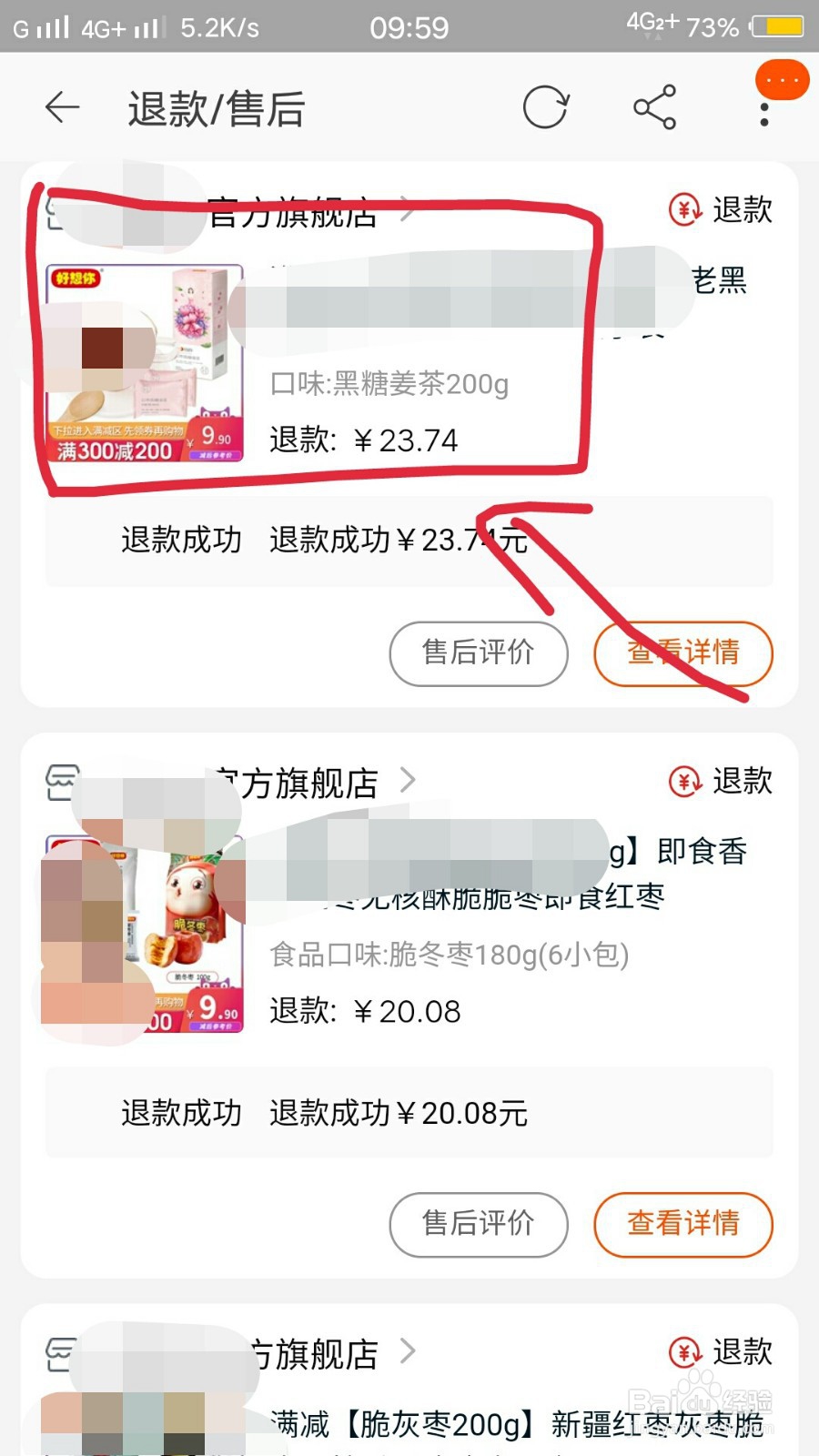Tap the share icon in the top bar
The image size is (819, 1456).
[x=654, y=106]
